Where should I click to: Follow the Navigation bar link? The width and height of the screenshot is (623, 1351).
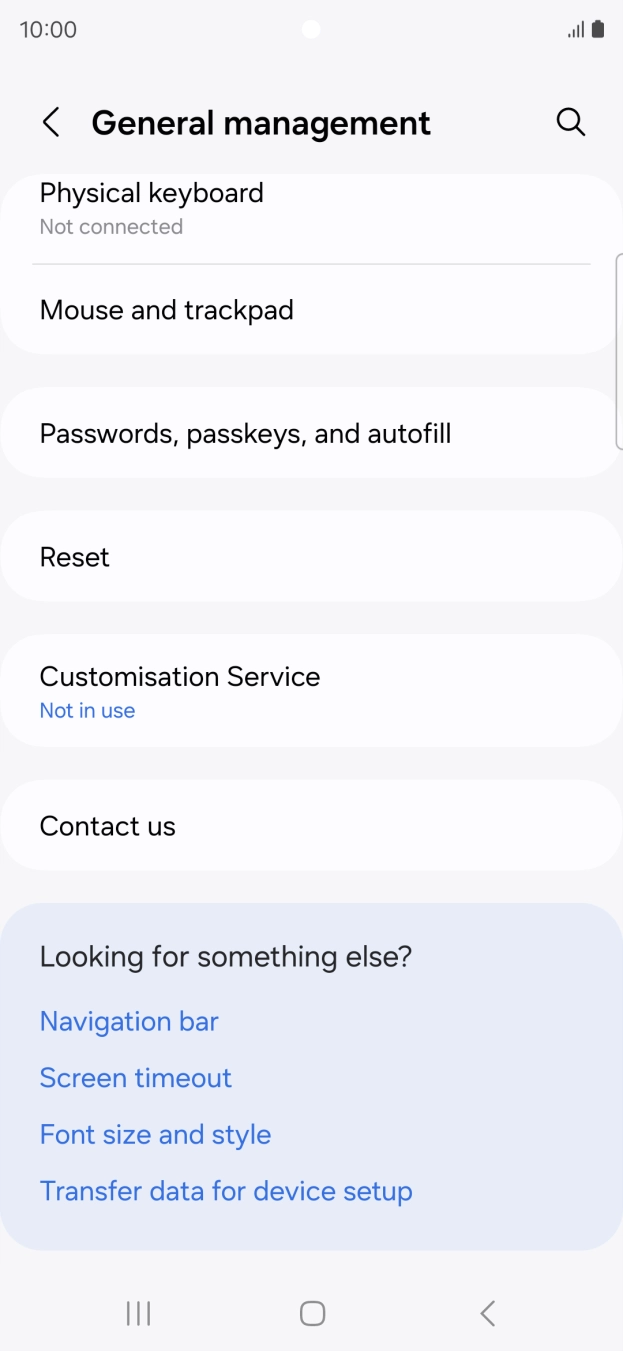pyautogui.click(x=129, y=1021)
